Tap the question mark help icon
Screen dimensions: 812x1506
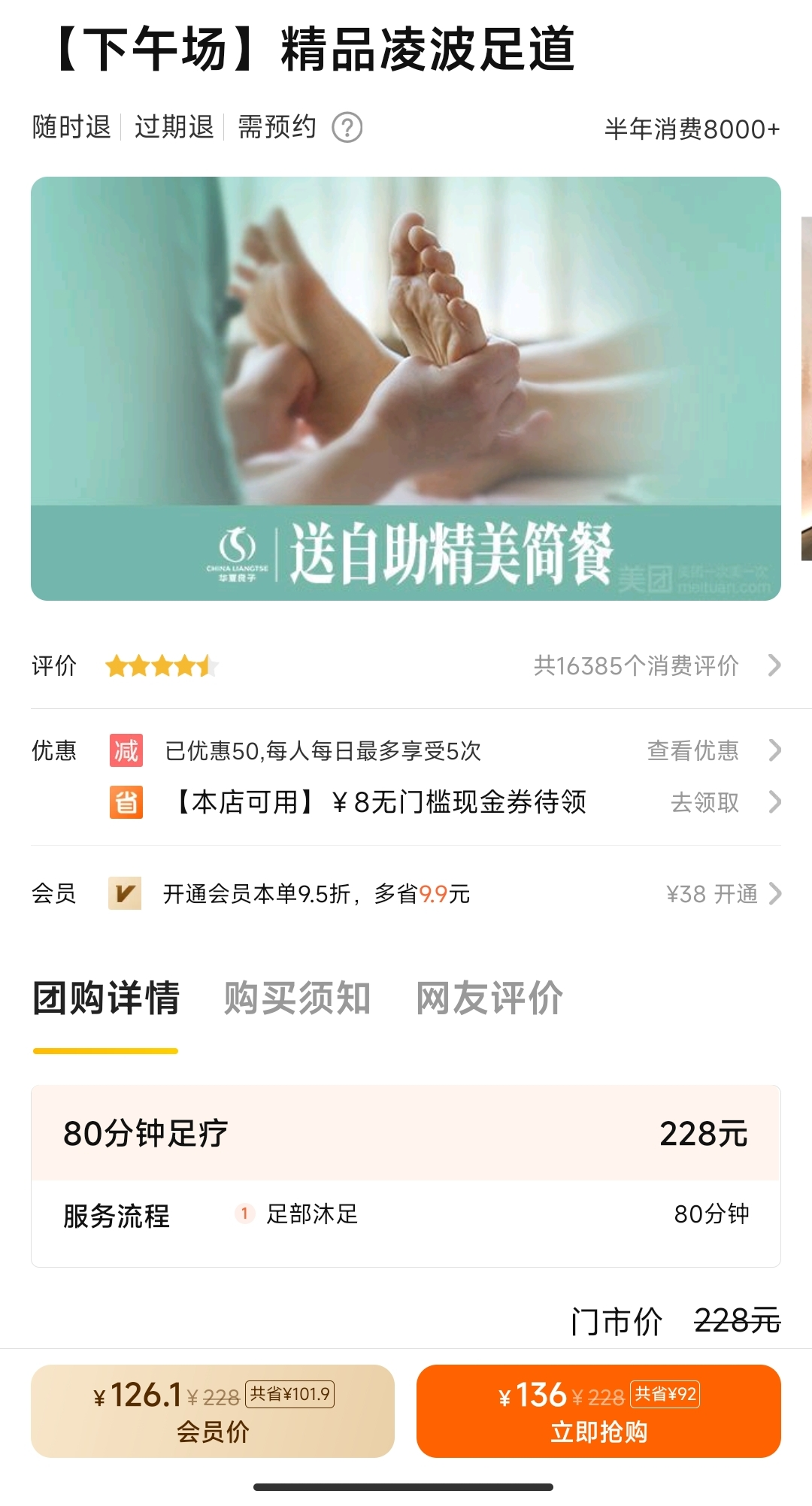[x=347, y=128]
